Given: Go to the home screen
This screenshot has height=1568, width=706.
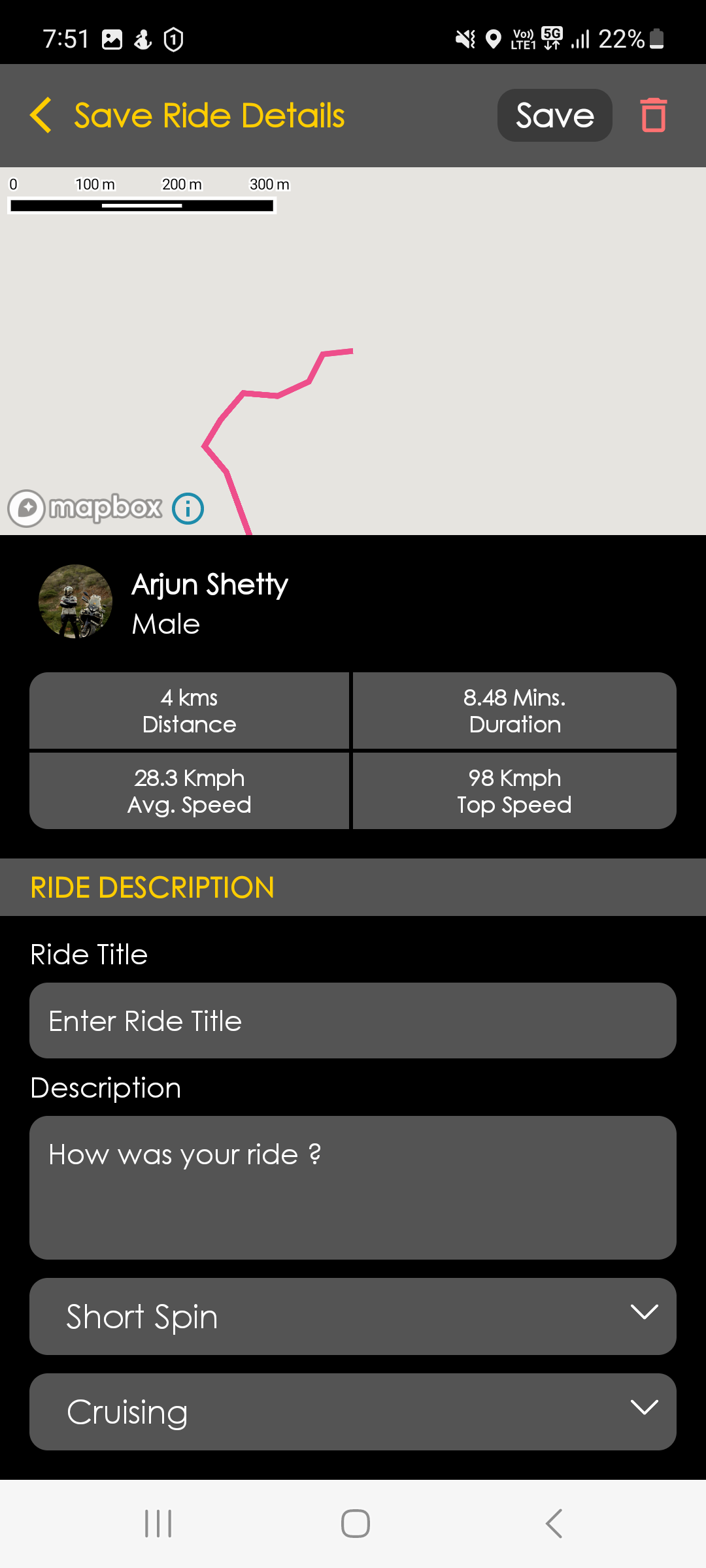Looking at the screenshot, I should [356, 1524].
